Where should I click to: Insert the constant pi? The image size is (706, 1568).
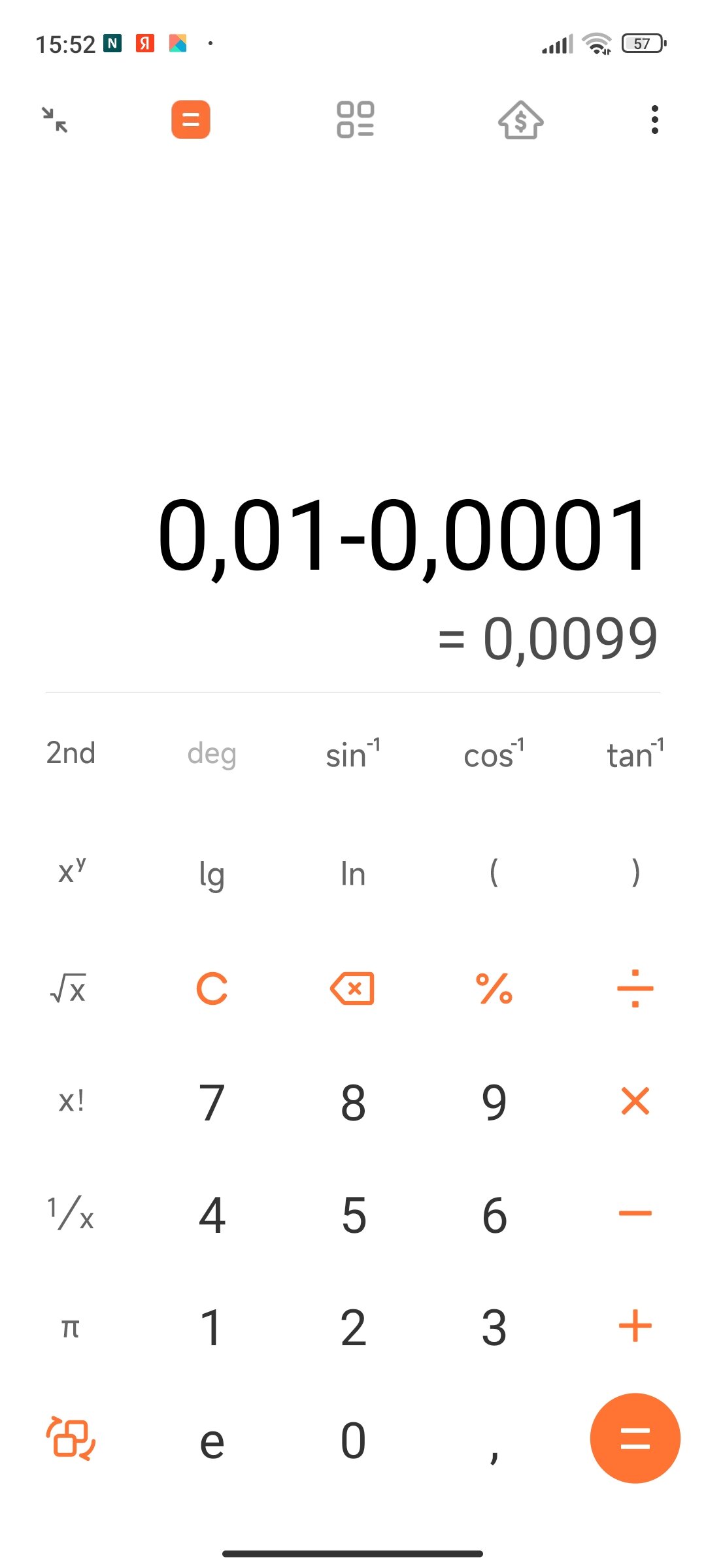coord(70,1328)
